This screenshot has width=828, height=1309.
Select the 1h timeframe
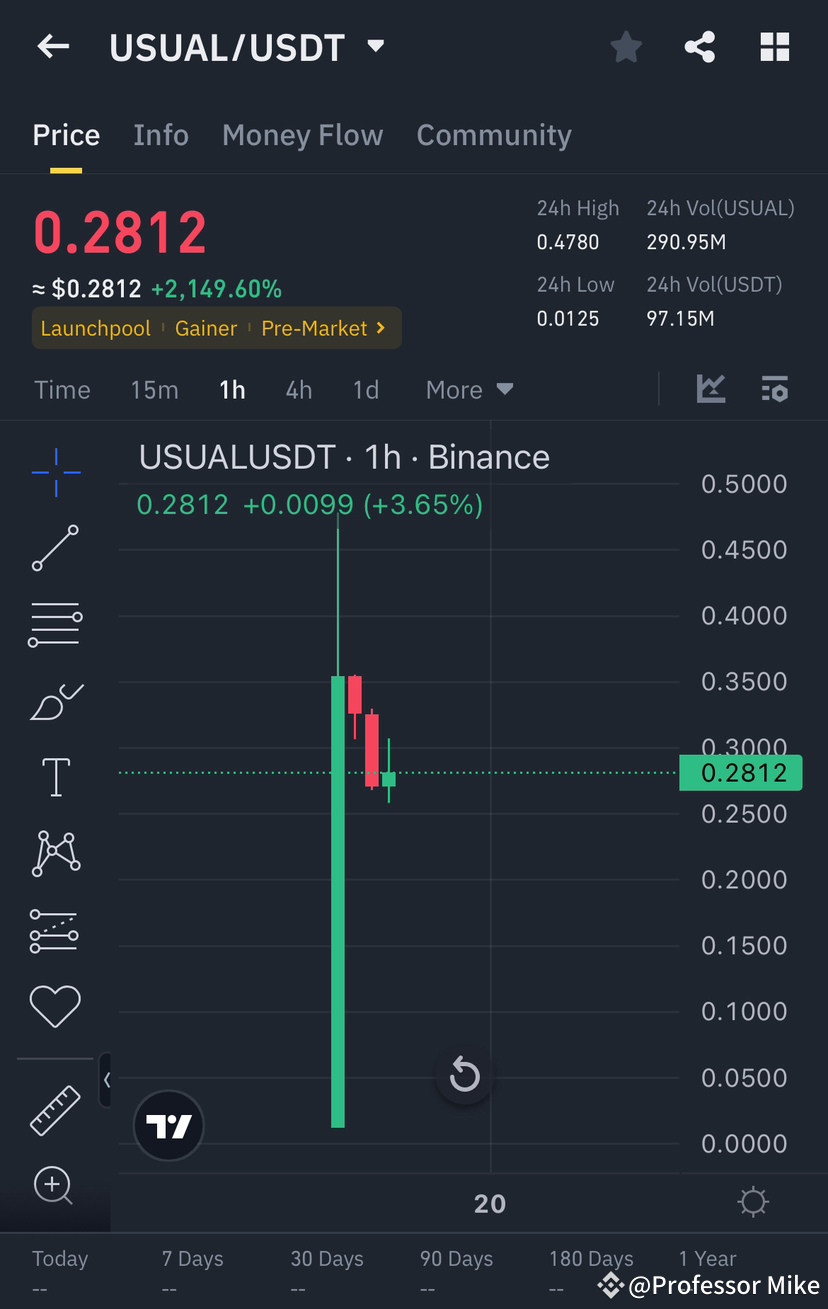click(232, 390)
